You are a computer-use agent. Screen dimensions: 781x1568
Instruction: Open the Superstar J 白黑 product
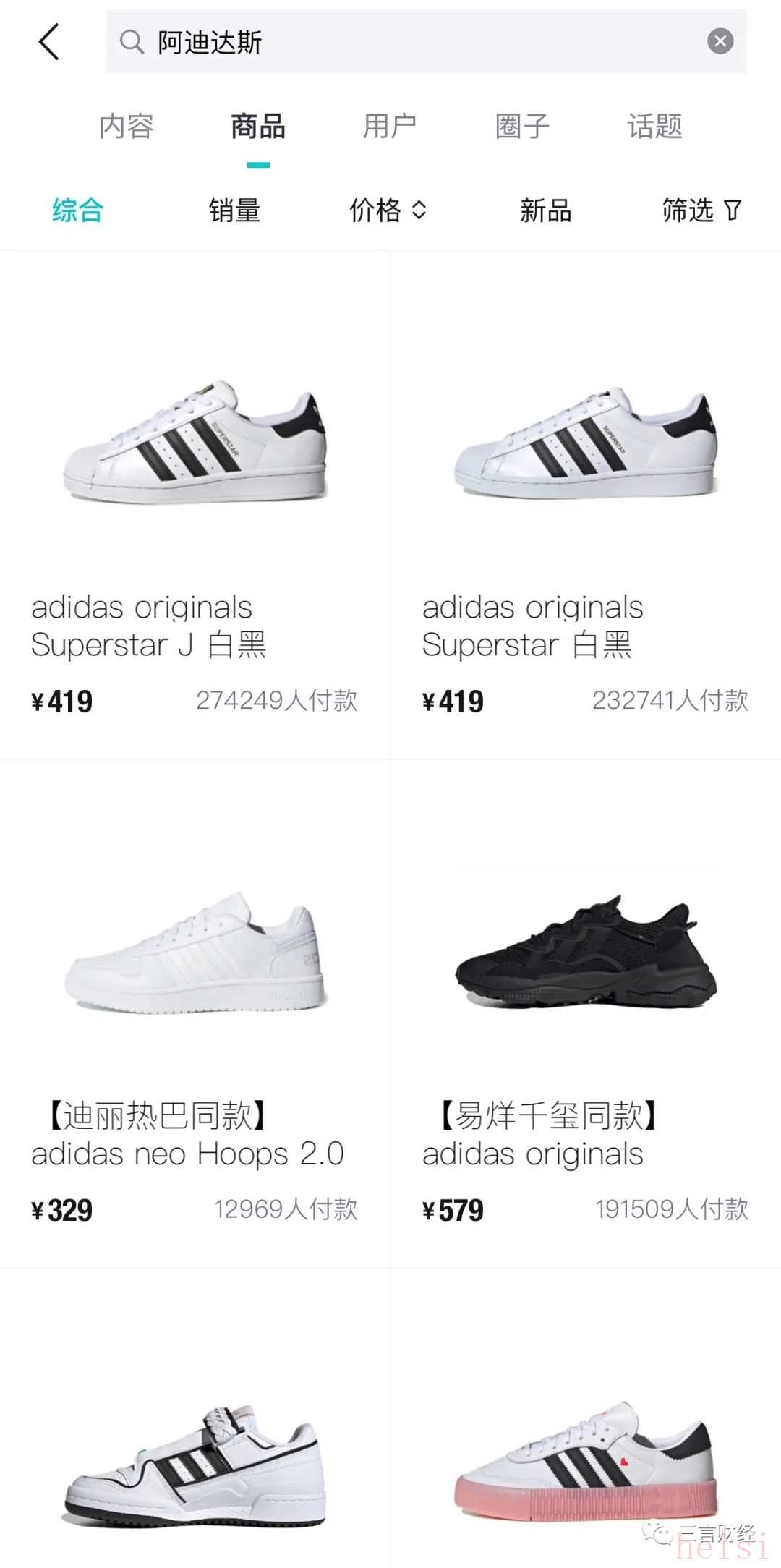[x=195, y=506]
